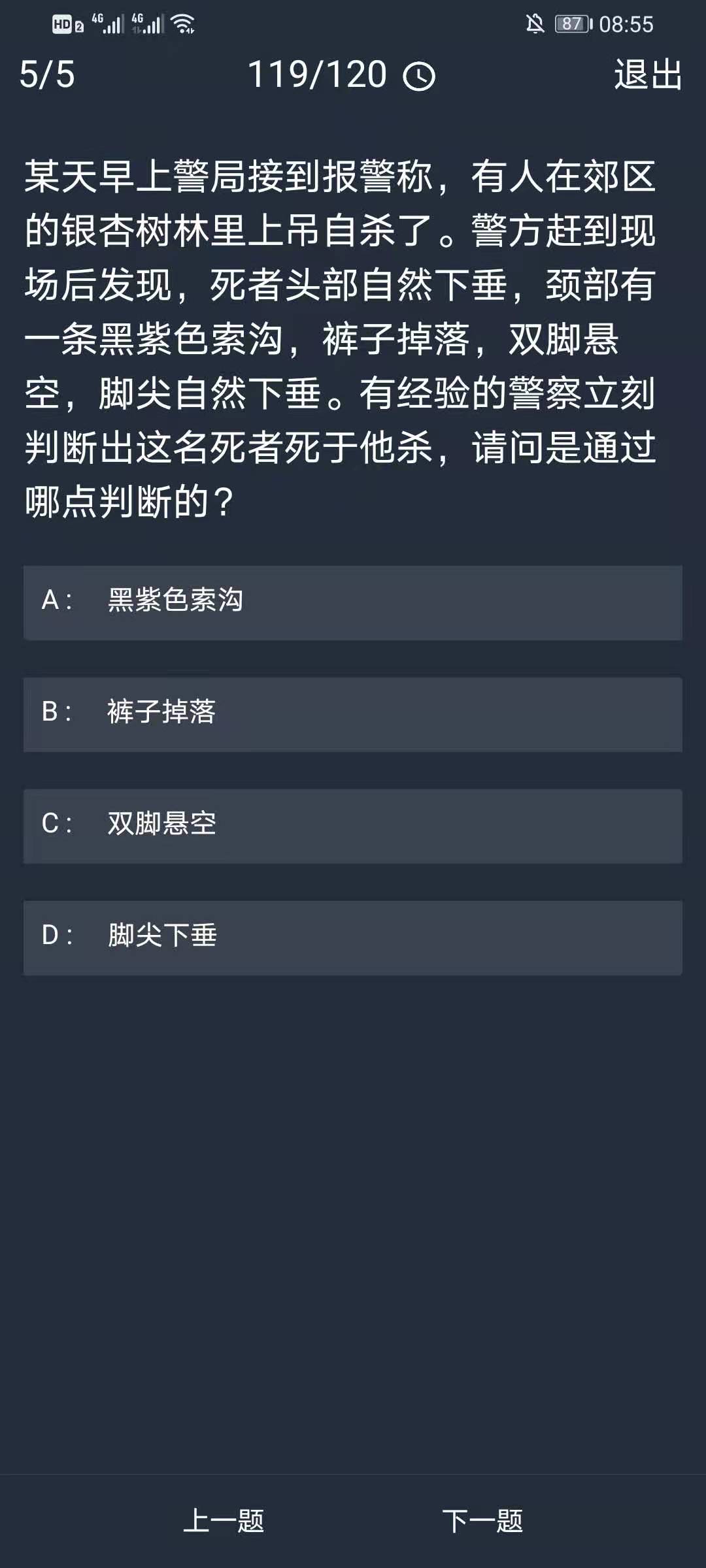The width and height of the screenshot is (706, 1568).
Task: Choose answer B: 裤子掉落
Action: (x=353, y=714)
